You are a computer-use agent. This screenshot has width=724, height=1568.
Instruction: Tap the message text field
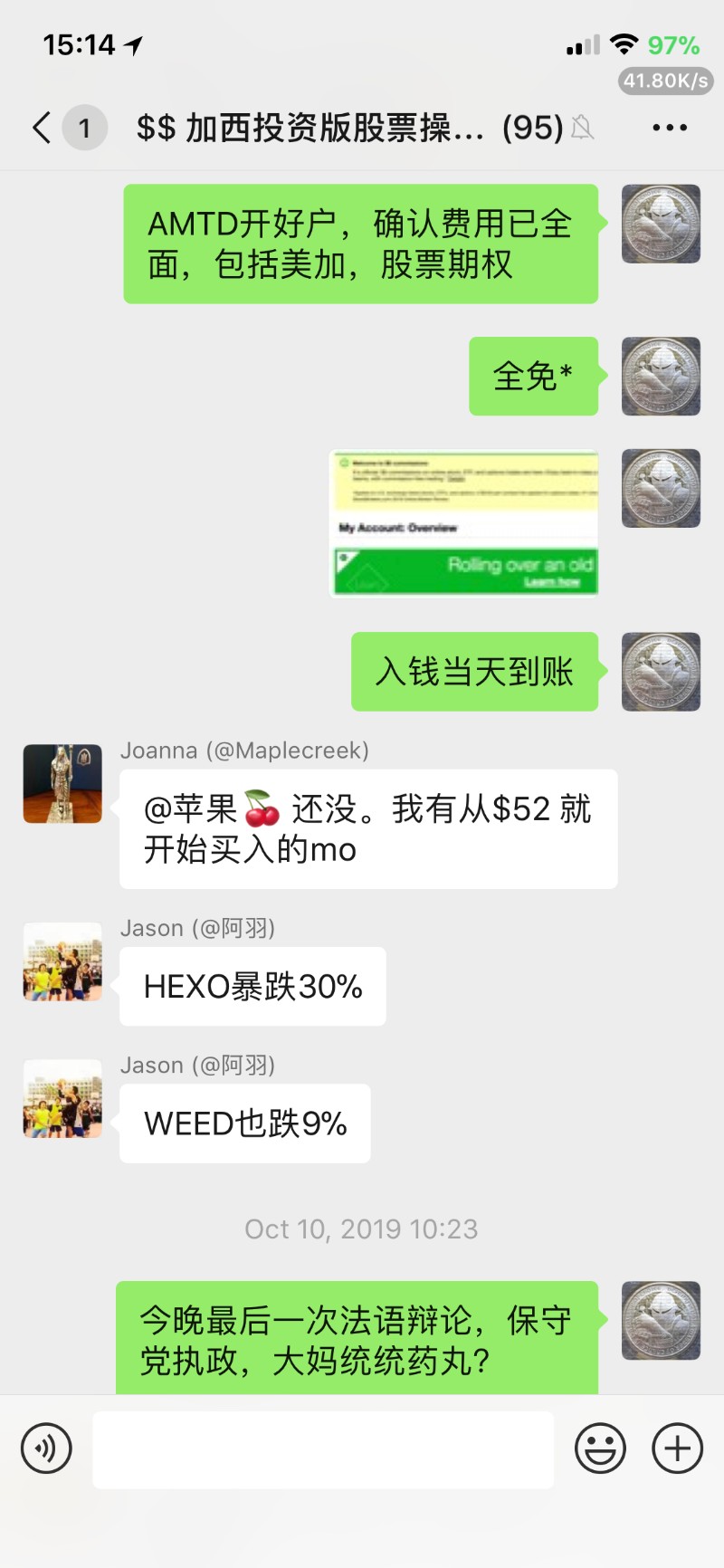click(323, 1449)
